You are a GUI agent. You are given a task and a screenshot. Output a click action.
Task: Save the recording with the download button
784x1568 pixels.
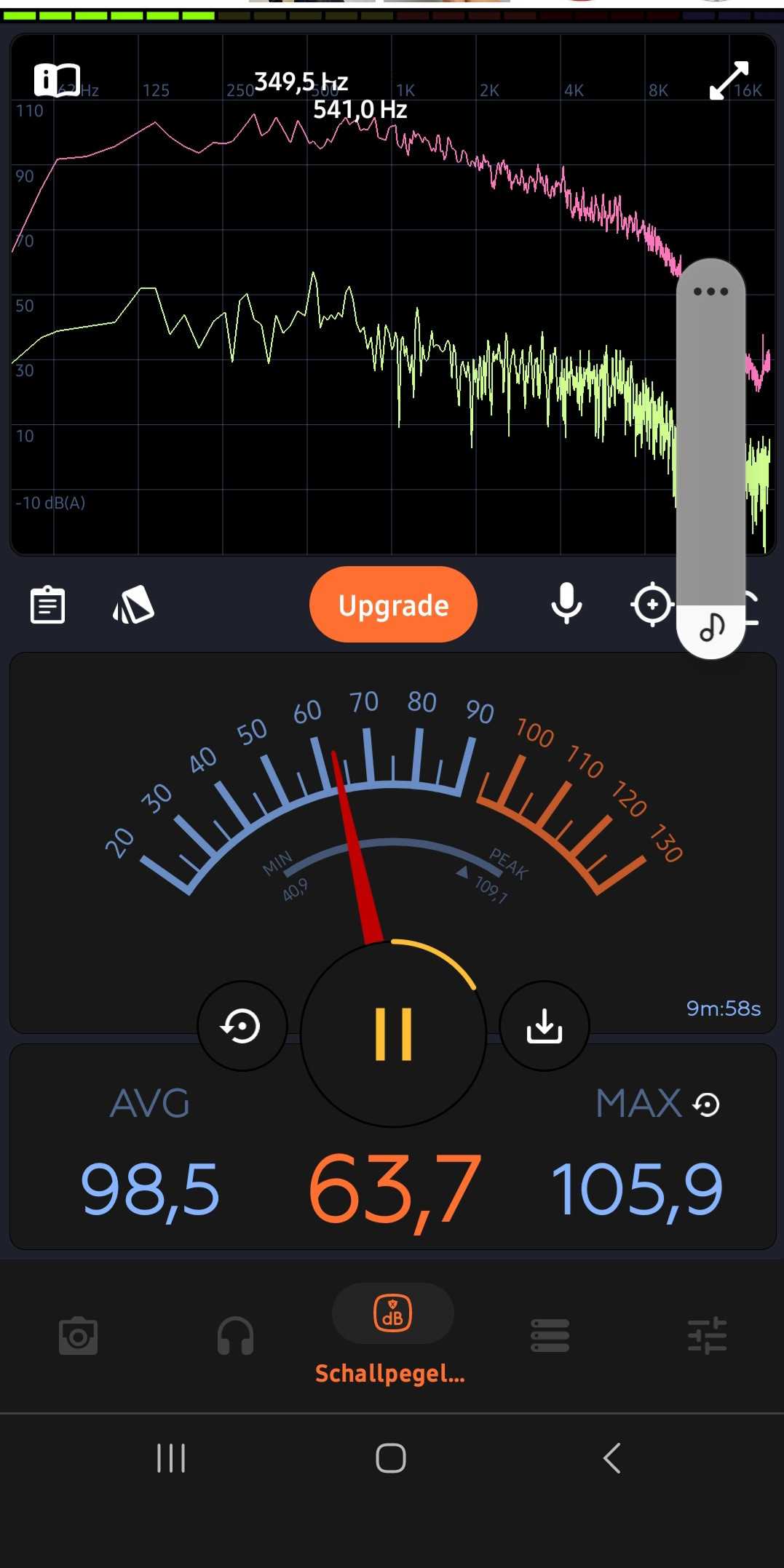coord(545,1027)
